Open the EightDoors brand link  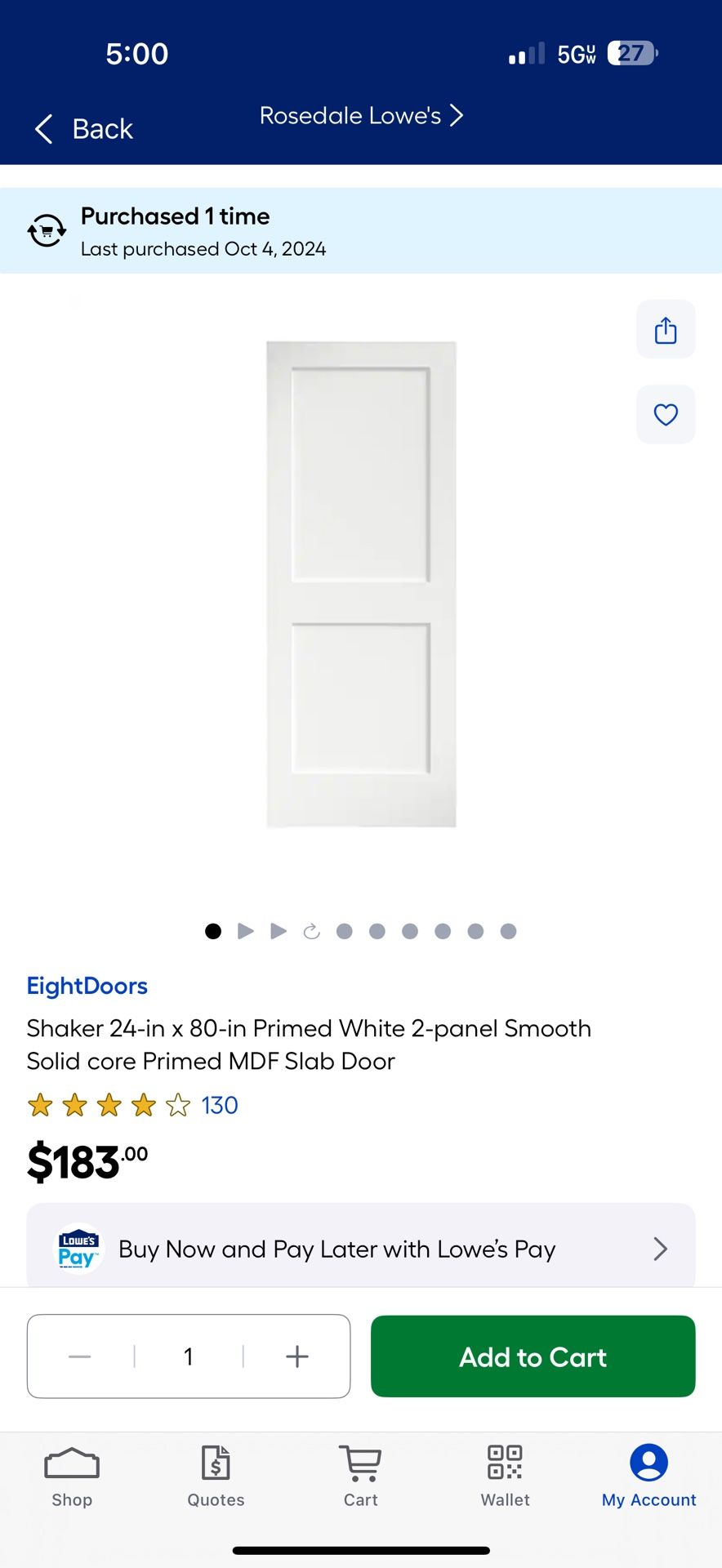[x=87, y=986]
